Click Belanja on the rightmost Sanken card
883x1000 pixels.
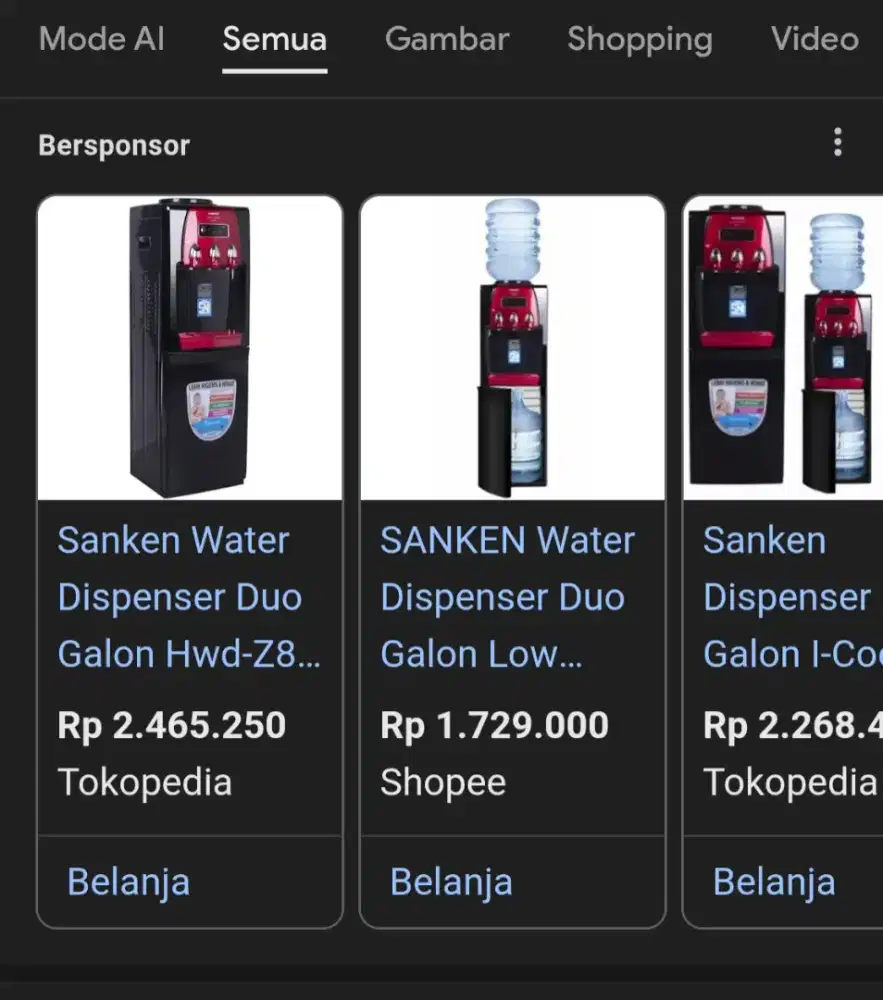point(773,881)
